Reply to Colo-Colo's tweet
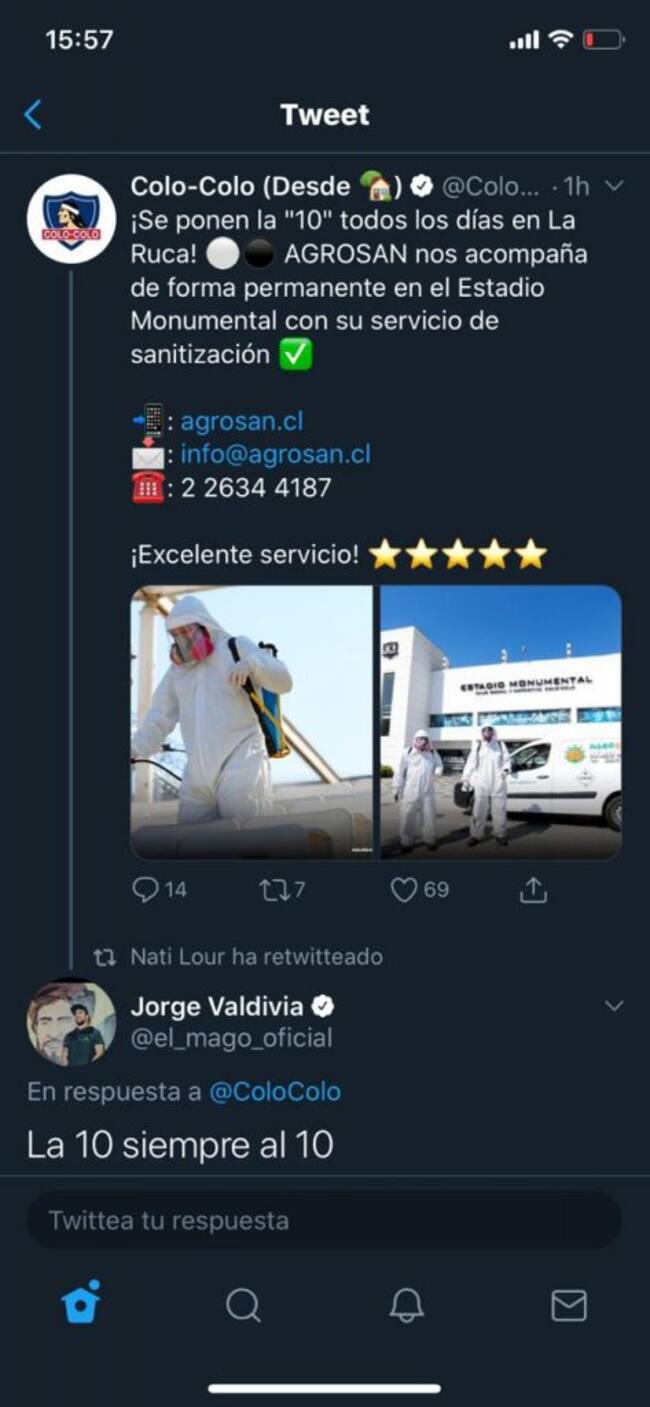 (x=147, y=889)
